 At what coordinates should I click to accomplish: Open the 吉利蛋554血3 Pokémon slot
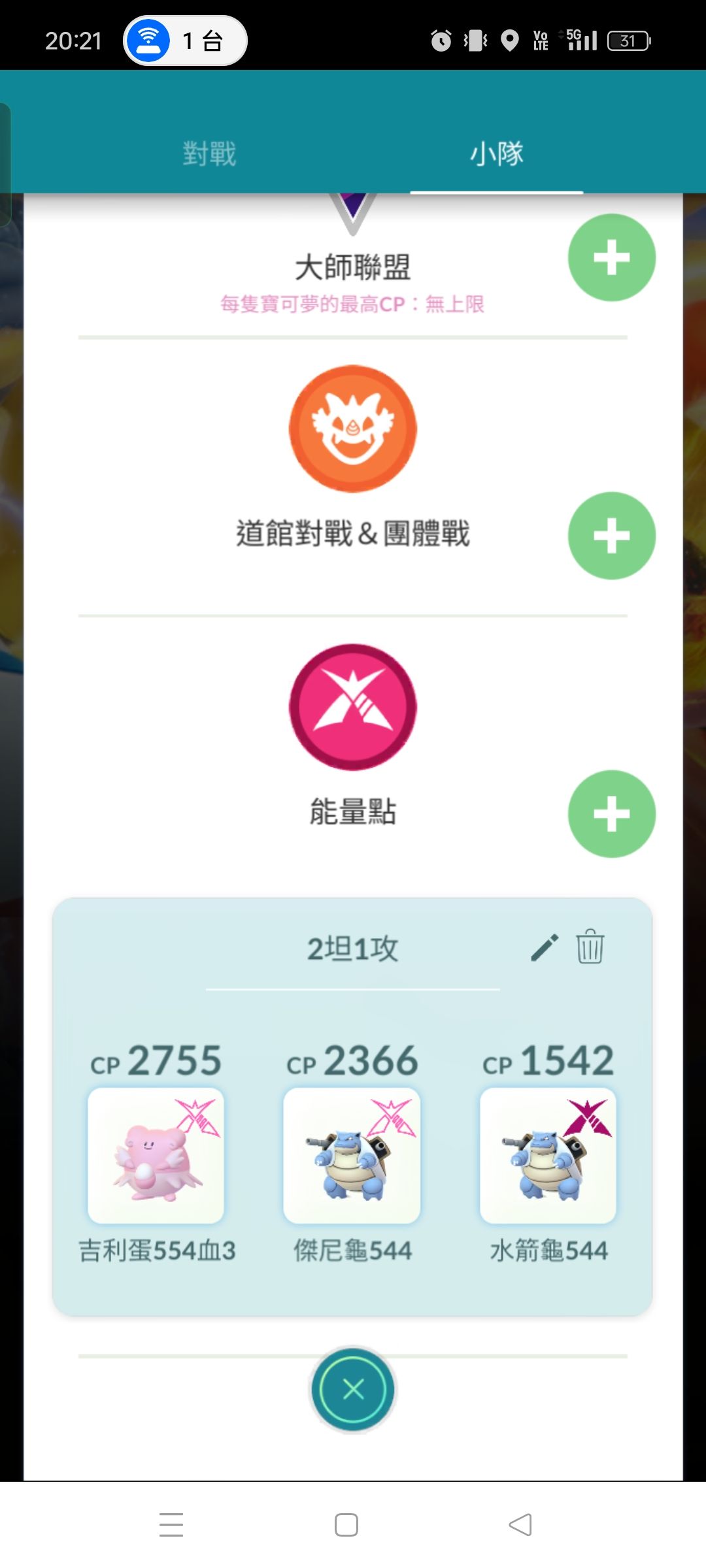(156, 1155)
